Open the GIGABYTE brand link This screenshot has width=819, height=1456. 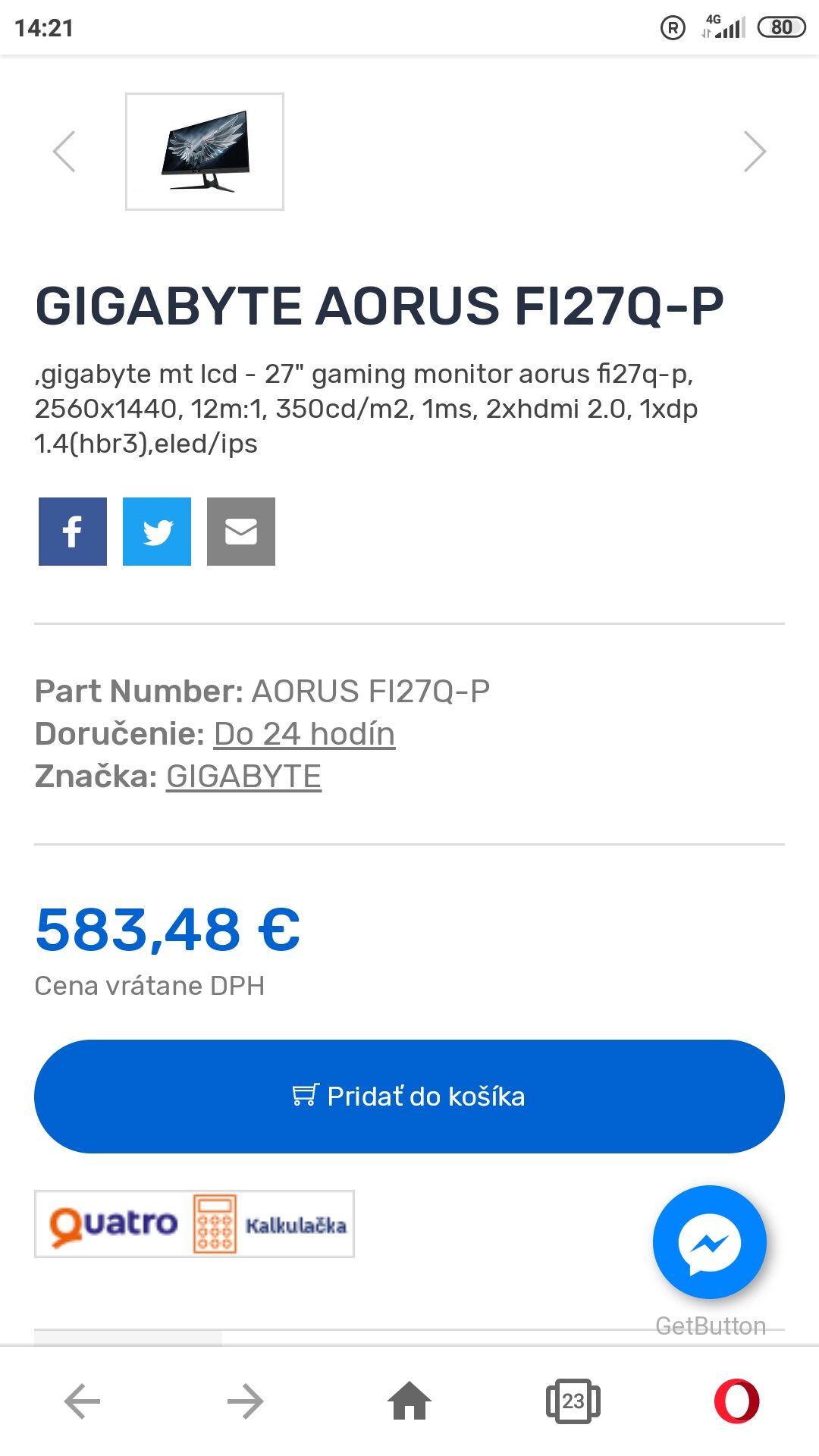[x=243, y=777]
